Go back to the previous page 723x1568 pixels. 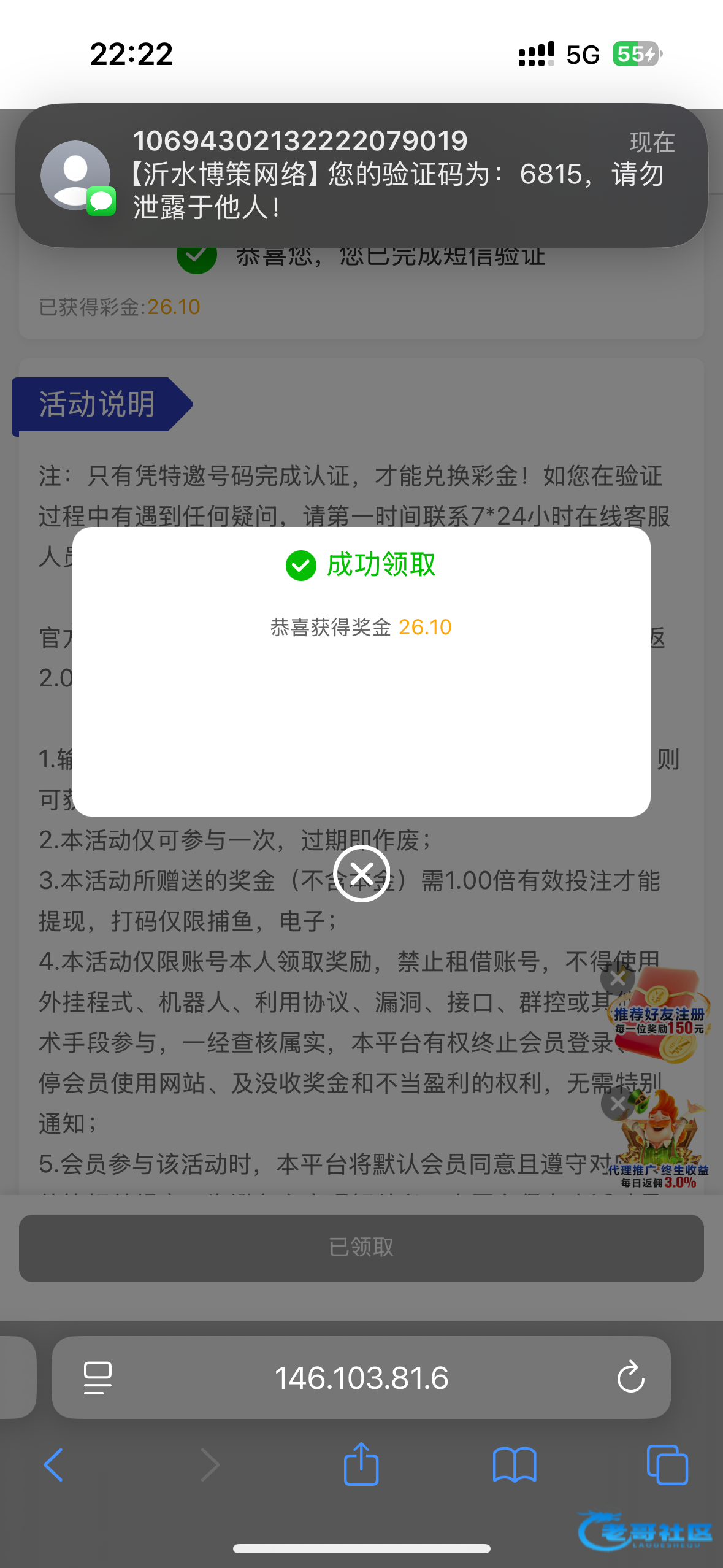coord(53,1465)
